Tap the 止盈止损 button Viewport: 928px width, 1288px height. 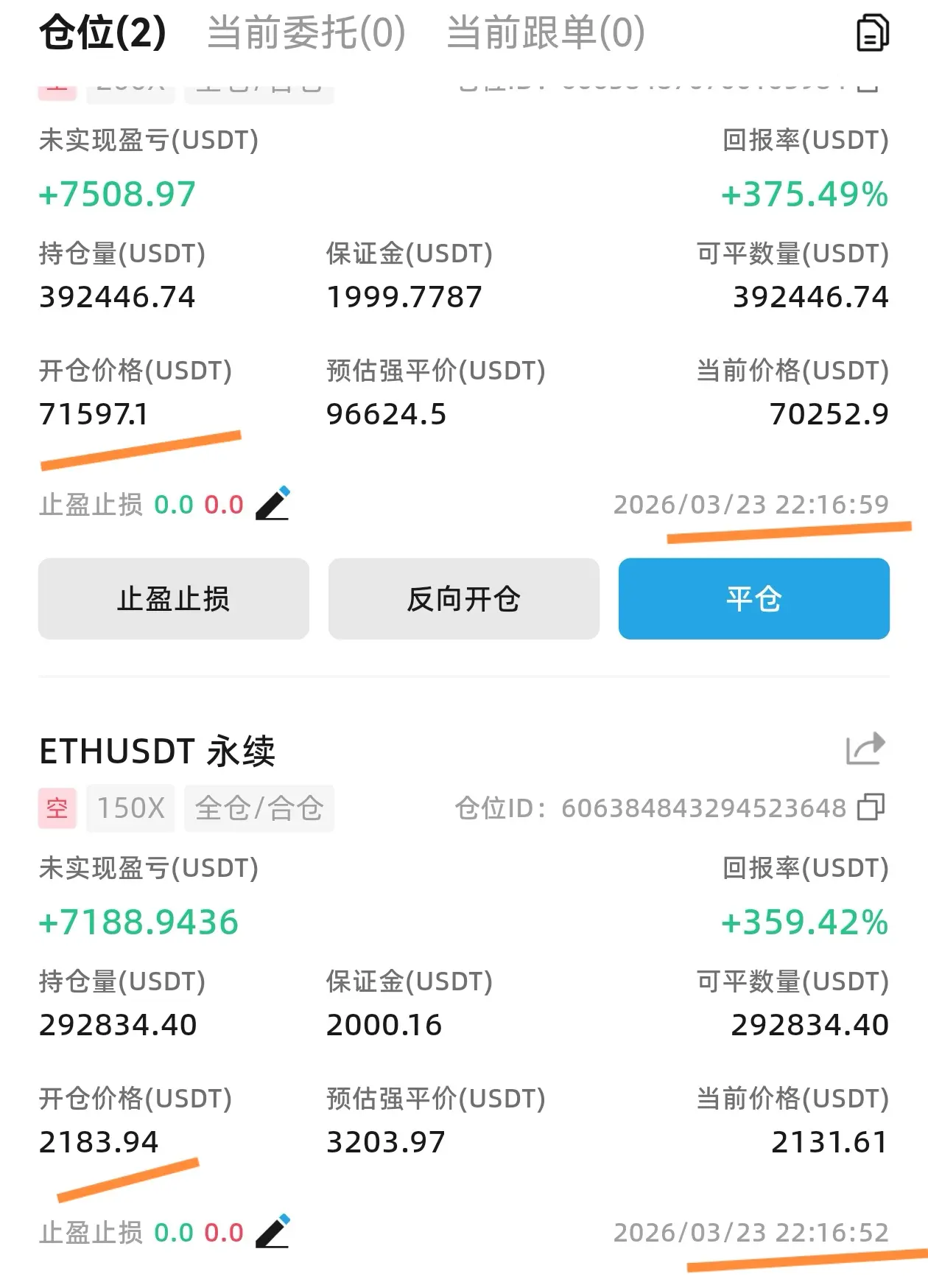pyautogui.click(x=173, y=598)
